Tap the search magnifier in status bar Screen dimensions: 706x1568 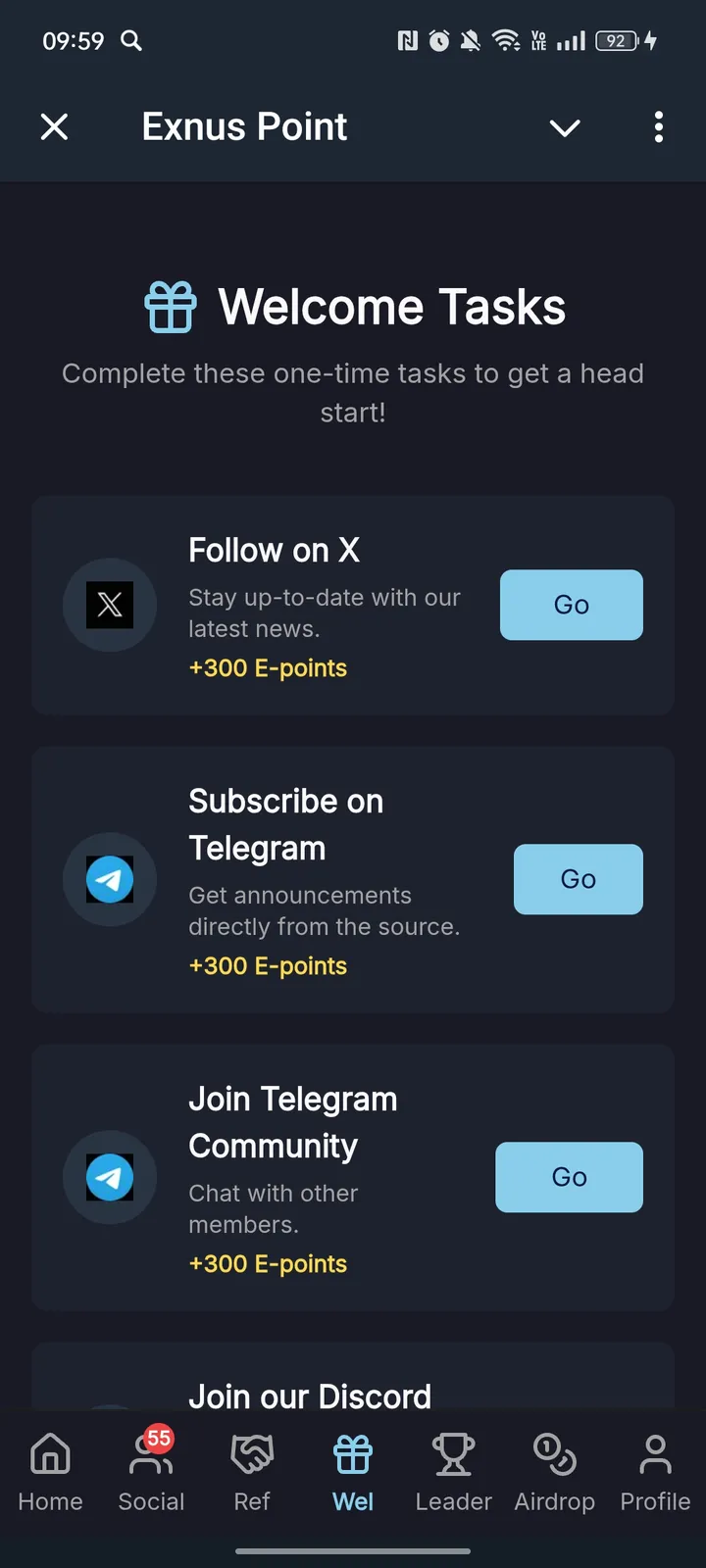[x=130, y=41]
